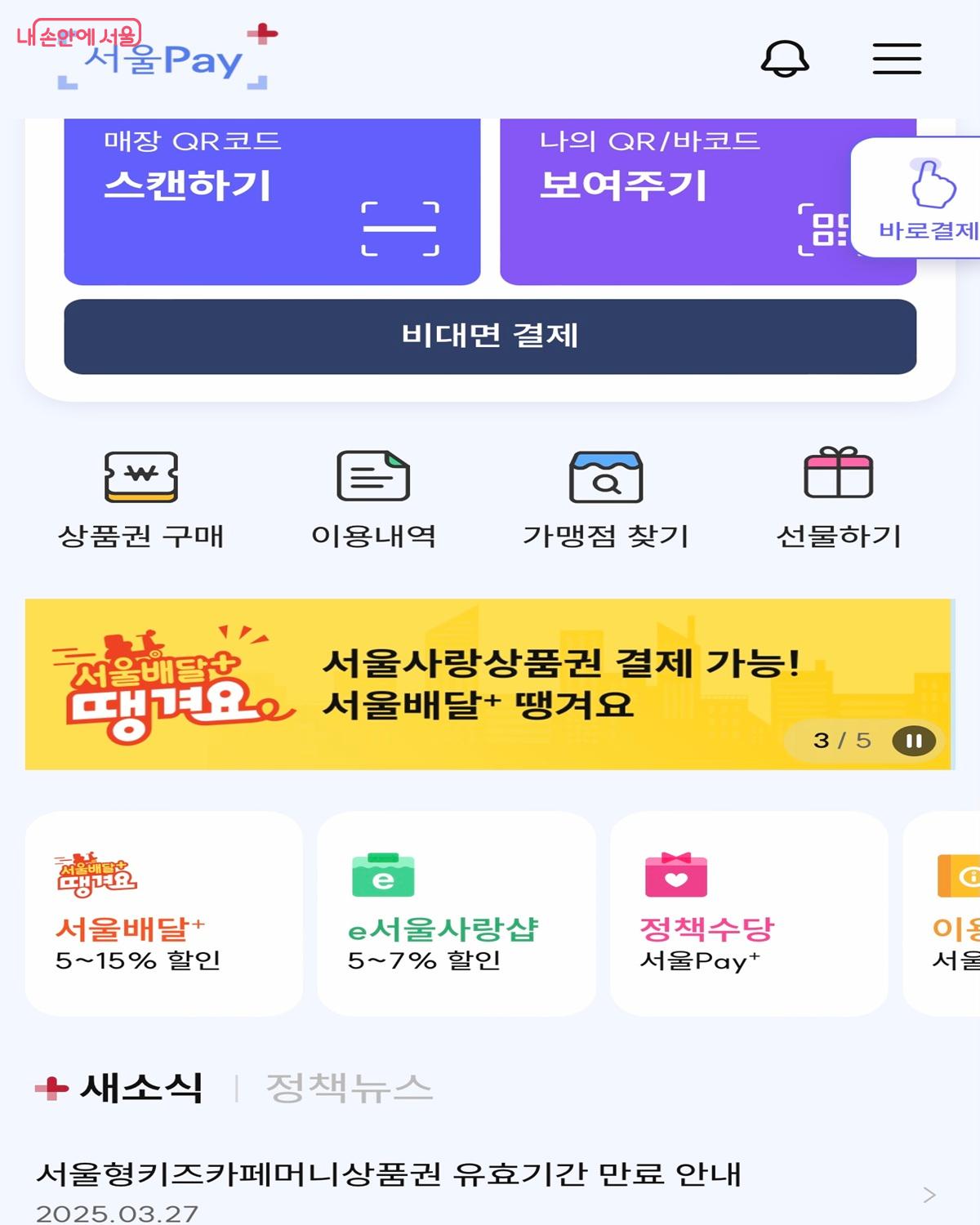Open the 정책수당 서울Pay+ card
The height and width of the screenshot is (1225, 980).
pos(748,913)
